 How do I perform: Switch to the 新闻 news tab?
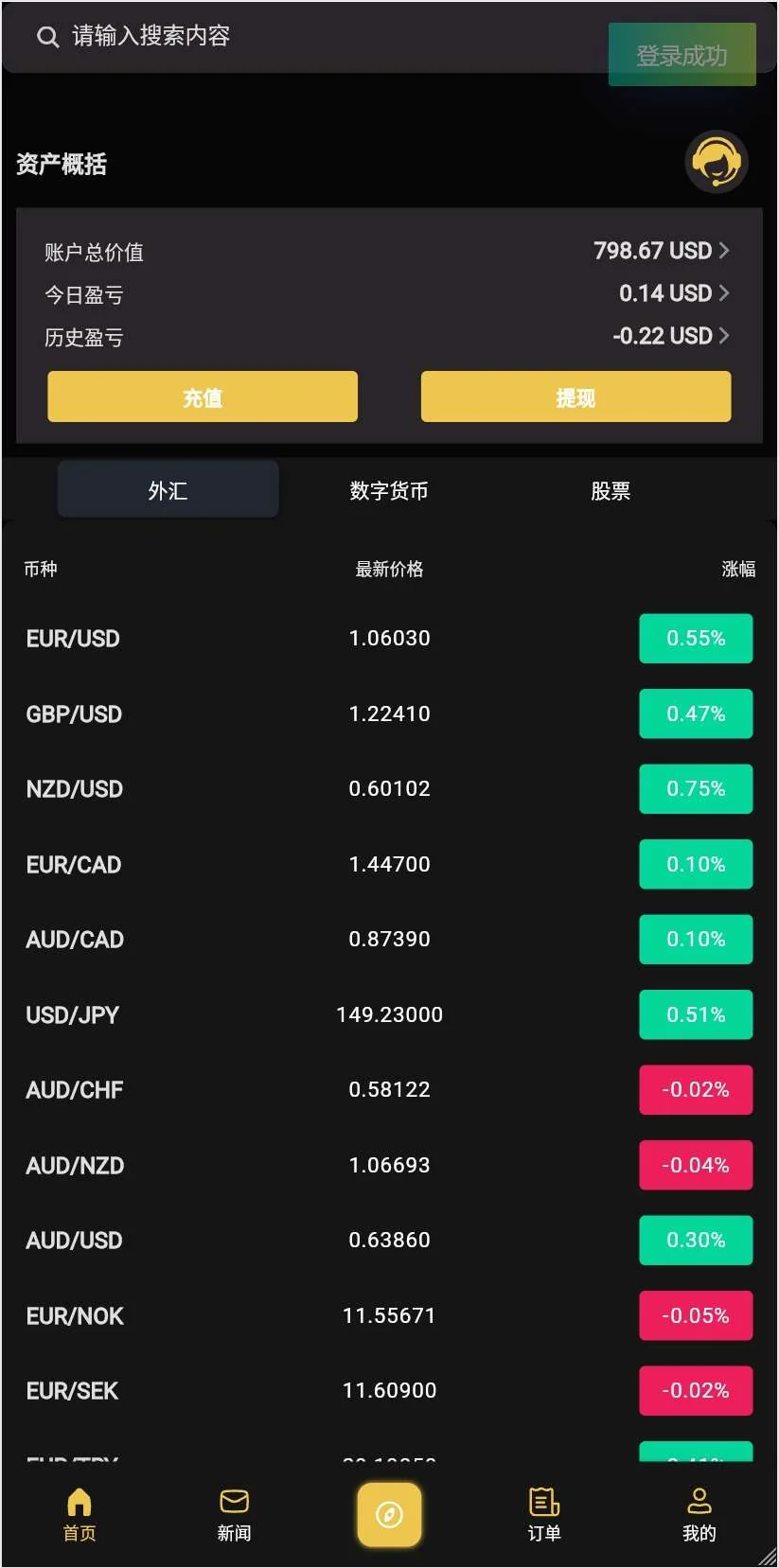click(234, 1514)
